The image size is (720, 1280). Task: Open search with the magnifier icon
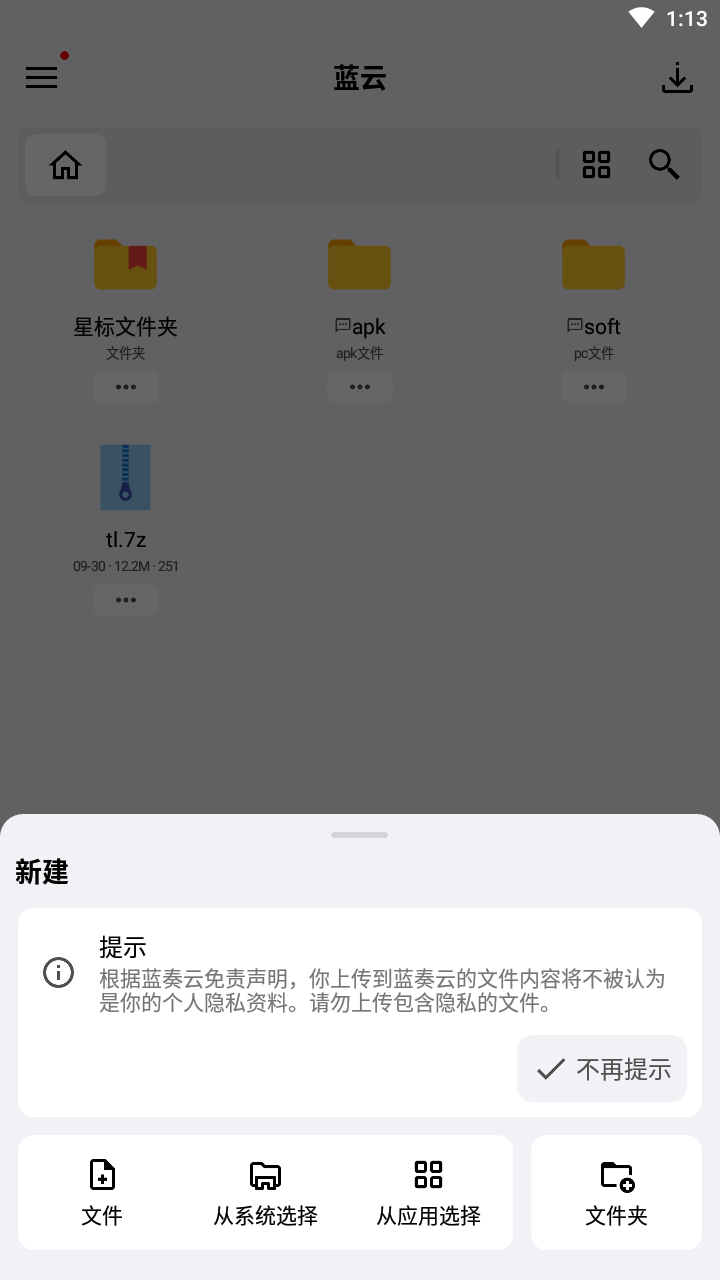coord(663,164)
